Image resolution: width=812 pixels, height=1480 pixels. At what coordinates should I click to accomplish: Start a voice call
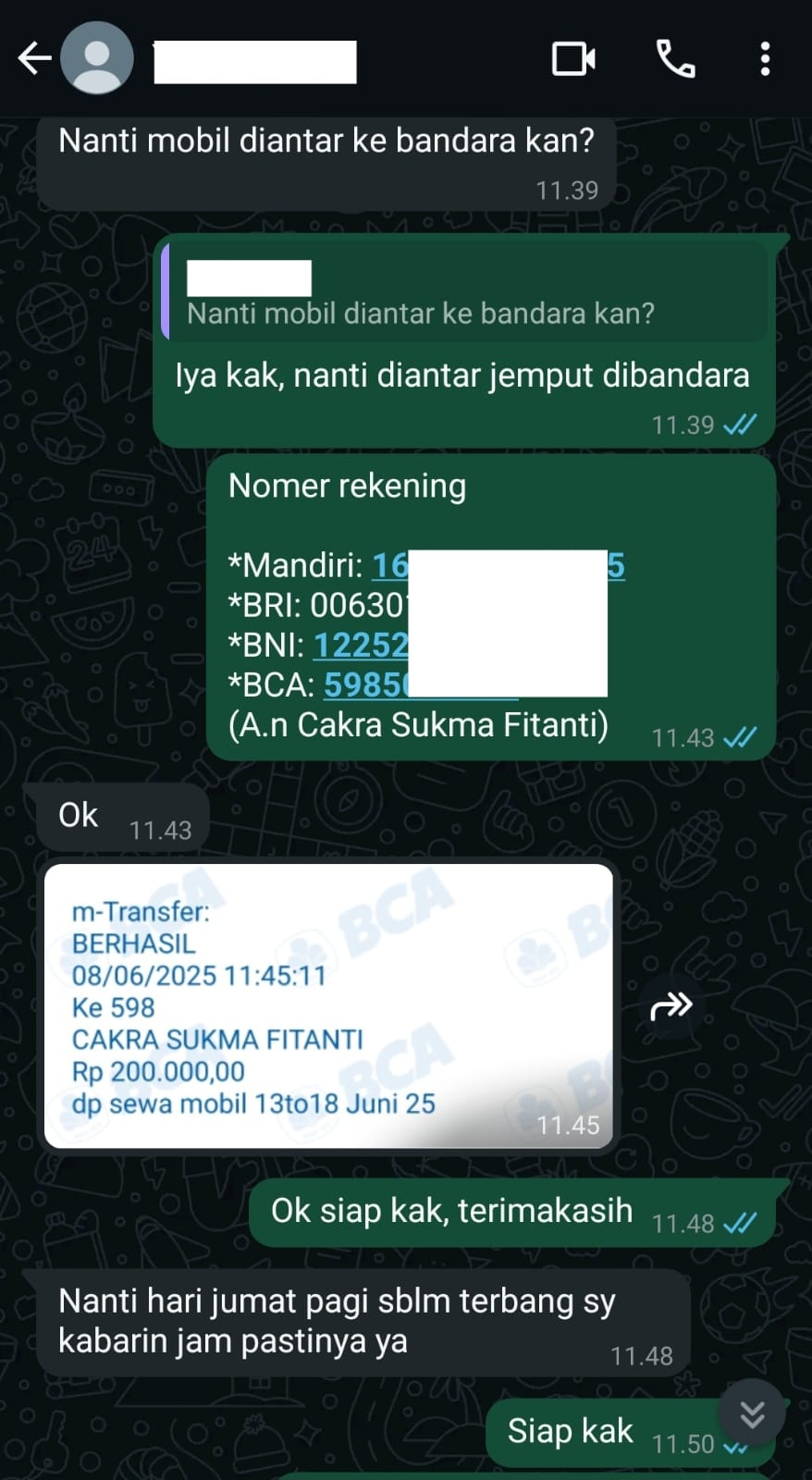click(675, 59)
